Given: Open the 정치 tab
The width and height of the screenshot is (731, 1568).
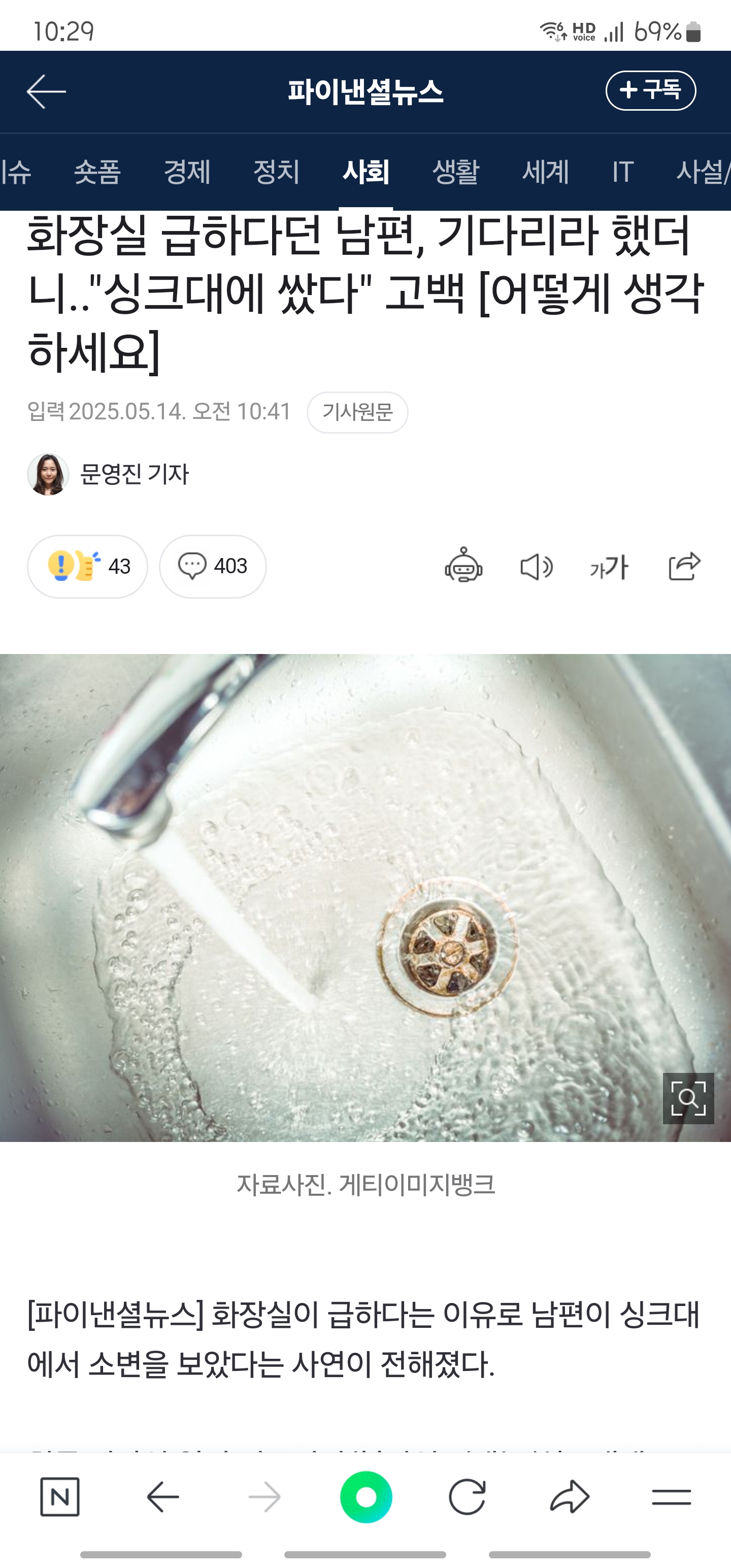Looking at the screenshot, I should (277, 172).
